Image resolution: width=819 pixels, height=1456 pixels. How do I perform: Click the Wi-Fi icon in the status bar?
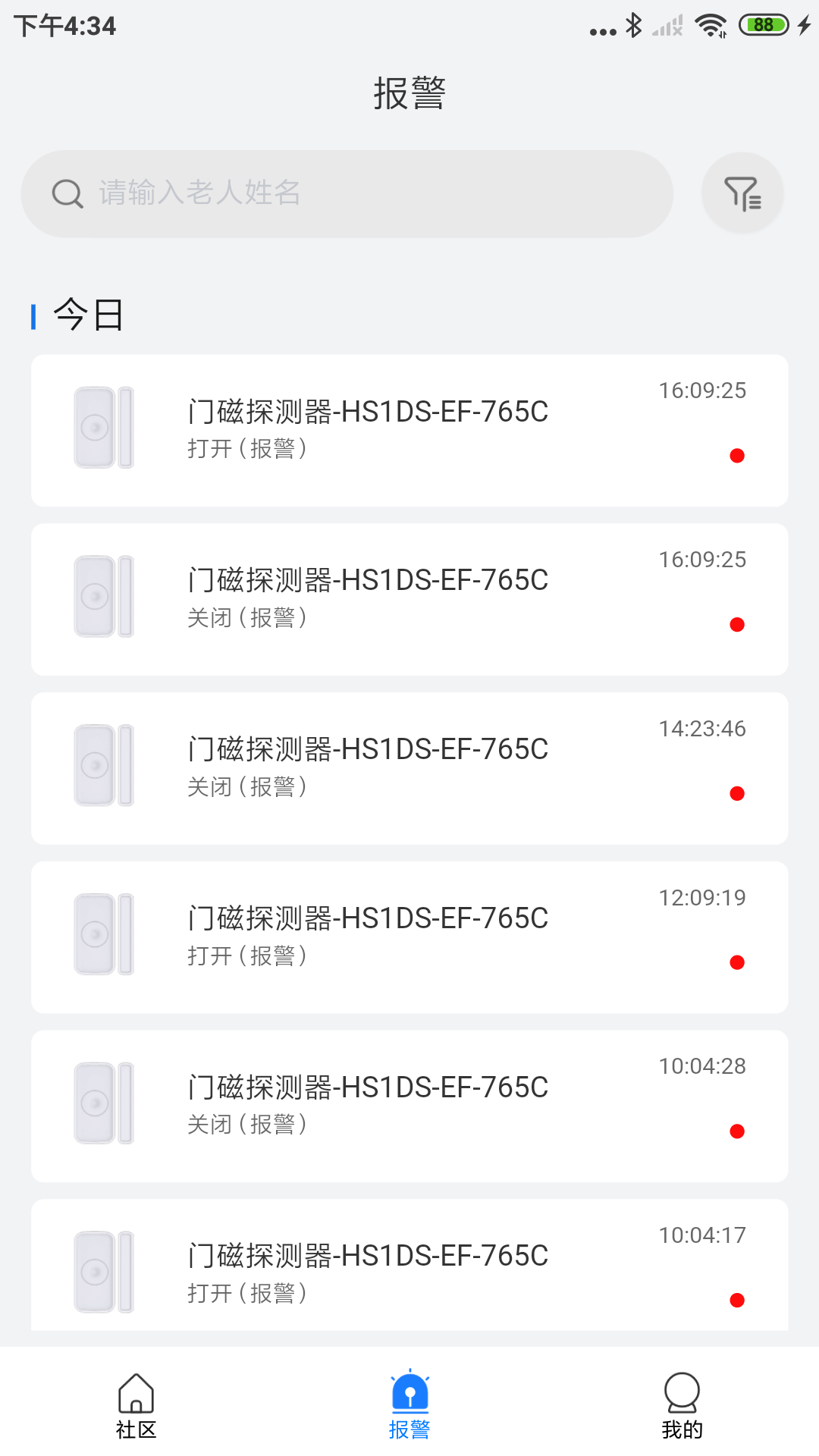point(710,24)
